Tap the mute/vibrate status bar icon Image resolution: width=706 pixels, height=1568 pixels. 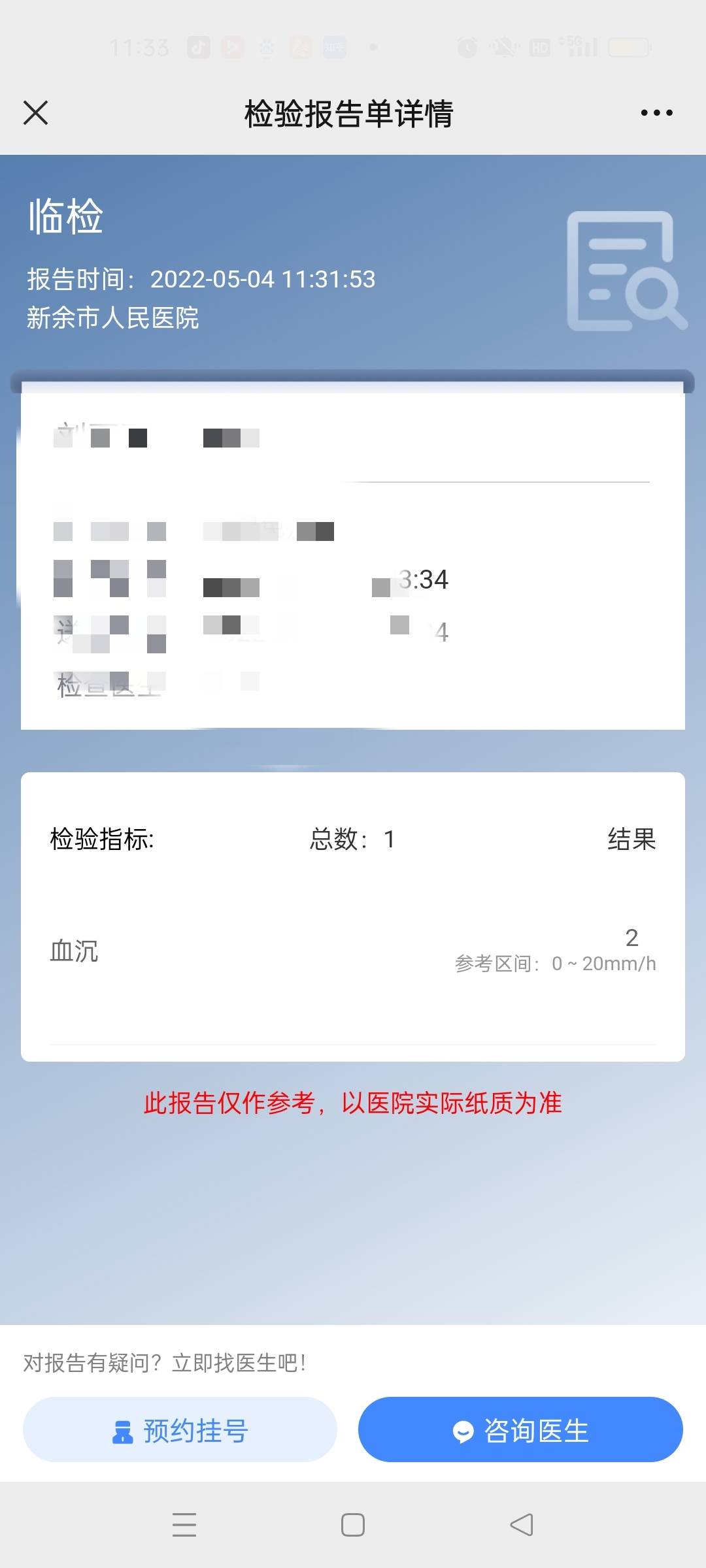tap(502, 46)
